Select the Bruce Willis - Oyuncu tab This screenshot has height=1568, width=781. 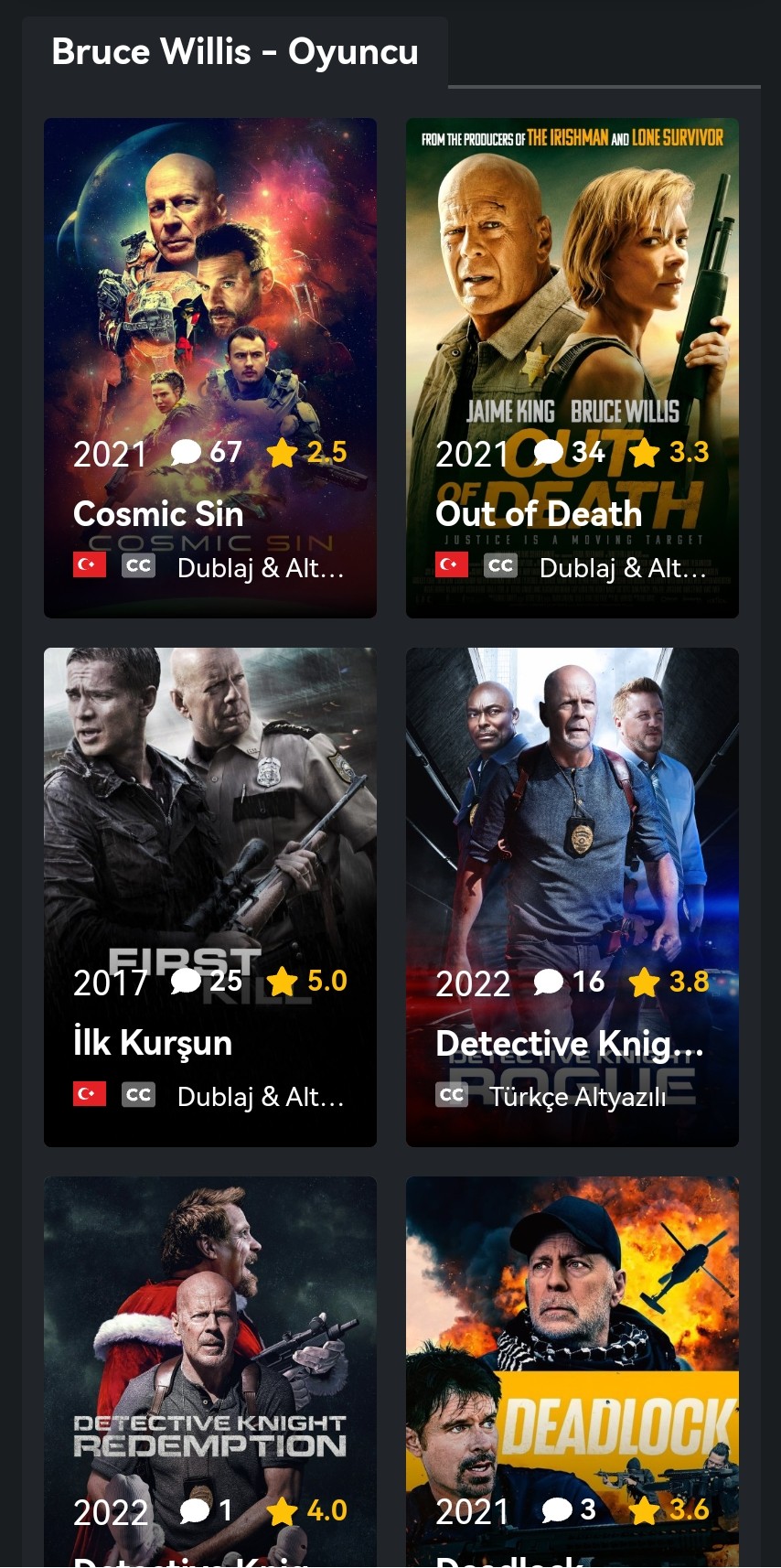pos(235,52)
